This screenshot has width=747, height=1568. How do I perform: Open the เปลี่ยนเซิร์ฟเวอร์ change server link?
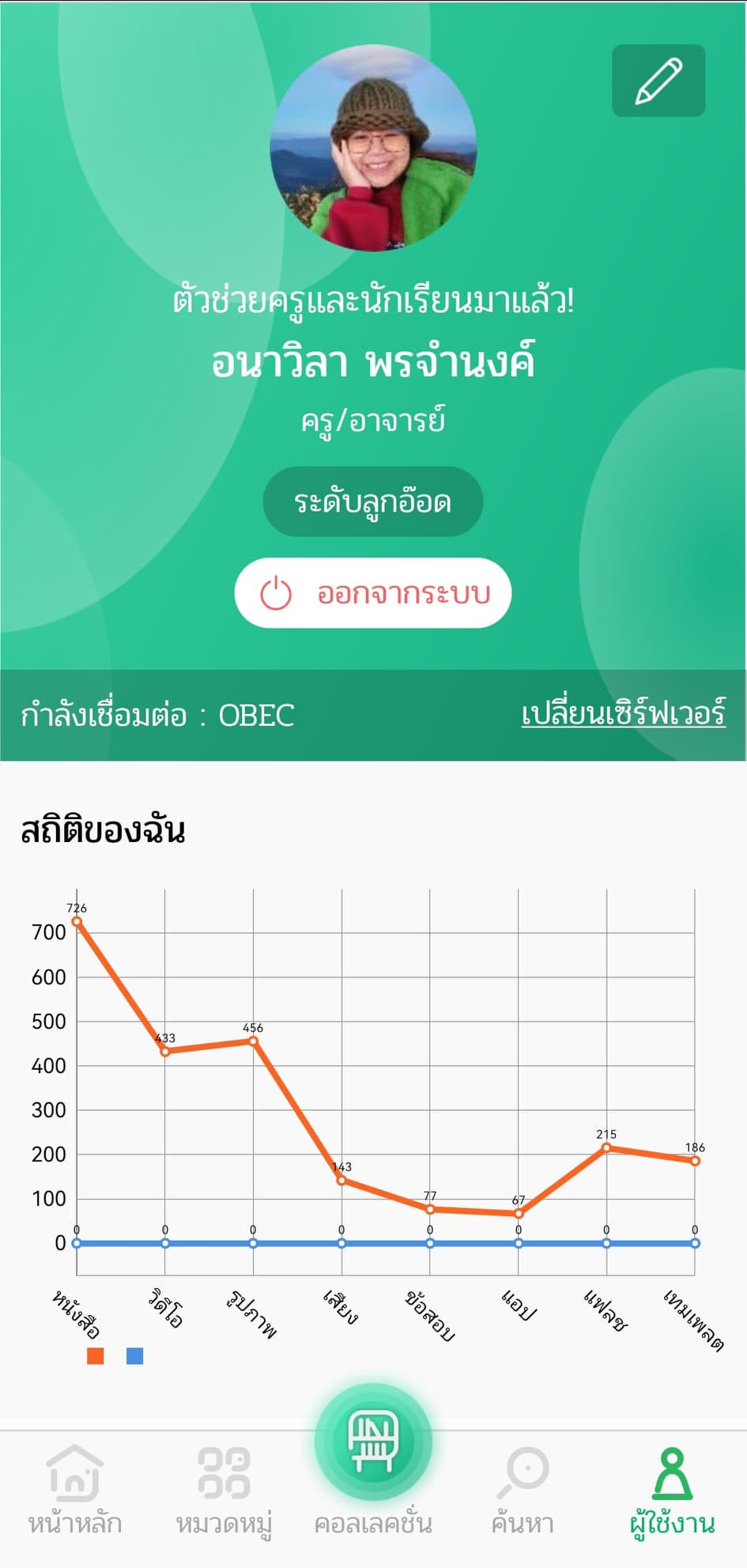pyautogui.click(x=624, y=713)
